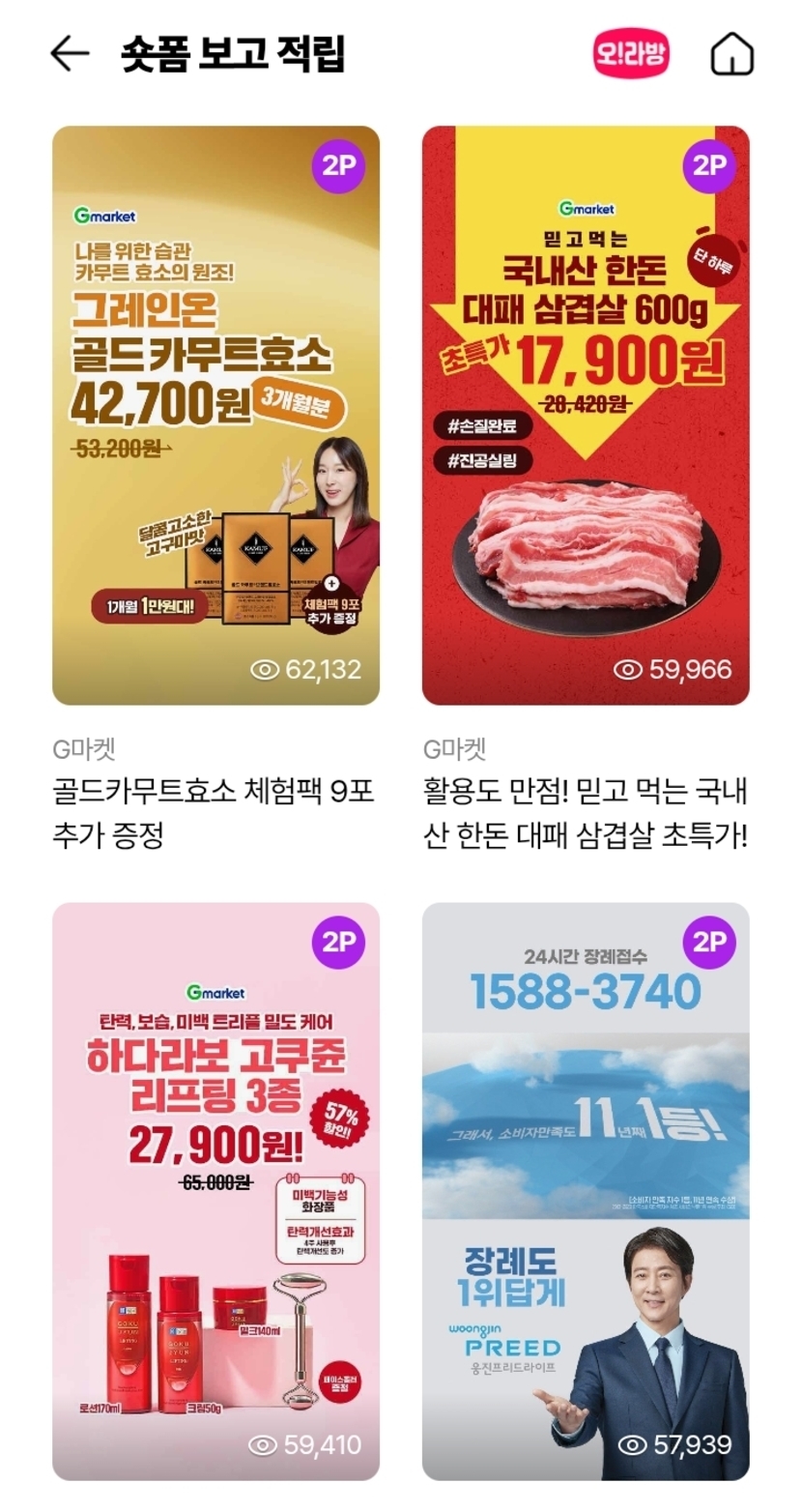This screenshot has height=1512, width=802.
Task: Watch the 국내산 한돈 대패 삼겹살 video
Action: click(586, 415)
